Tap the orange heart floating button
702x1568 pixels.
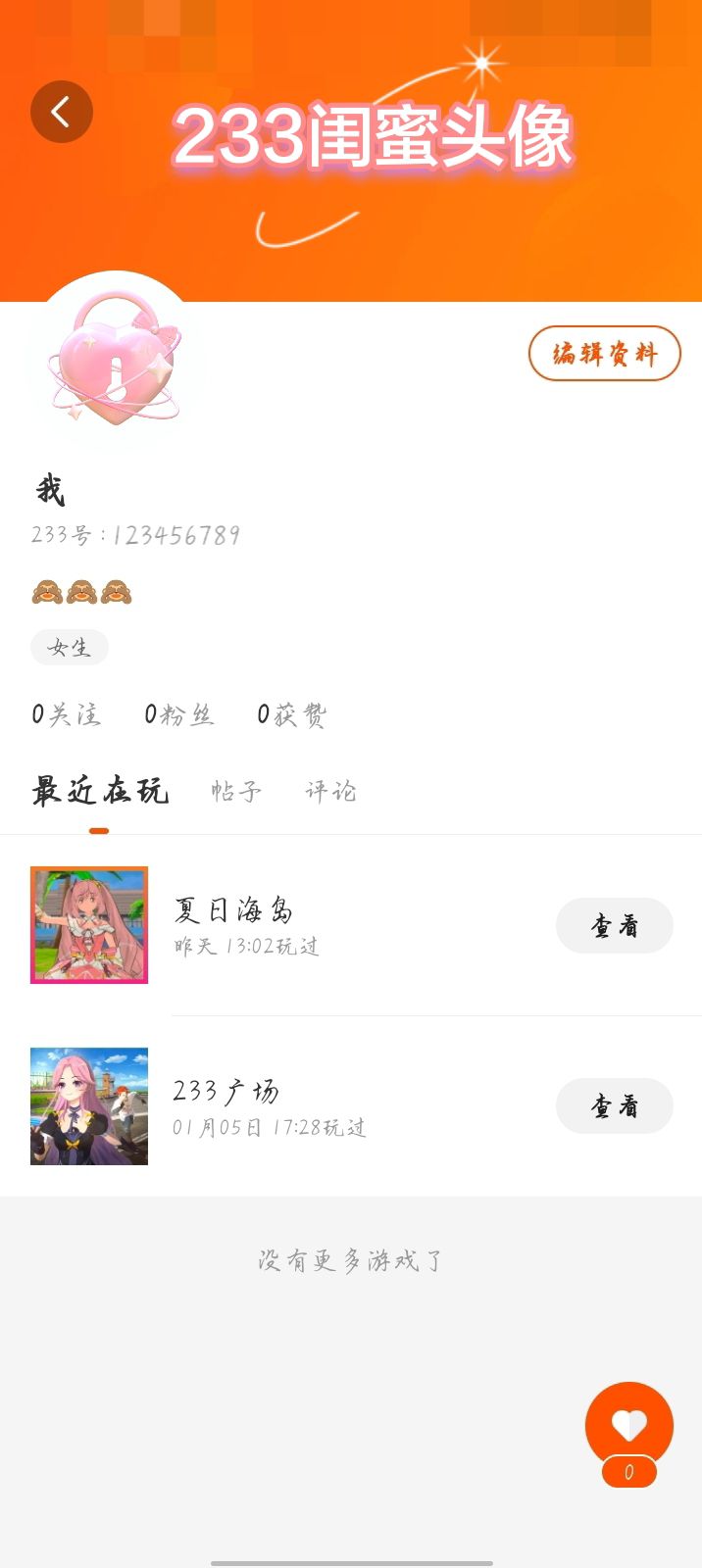(628, 1426)
